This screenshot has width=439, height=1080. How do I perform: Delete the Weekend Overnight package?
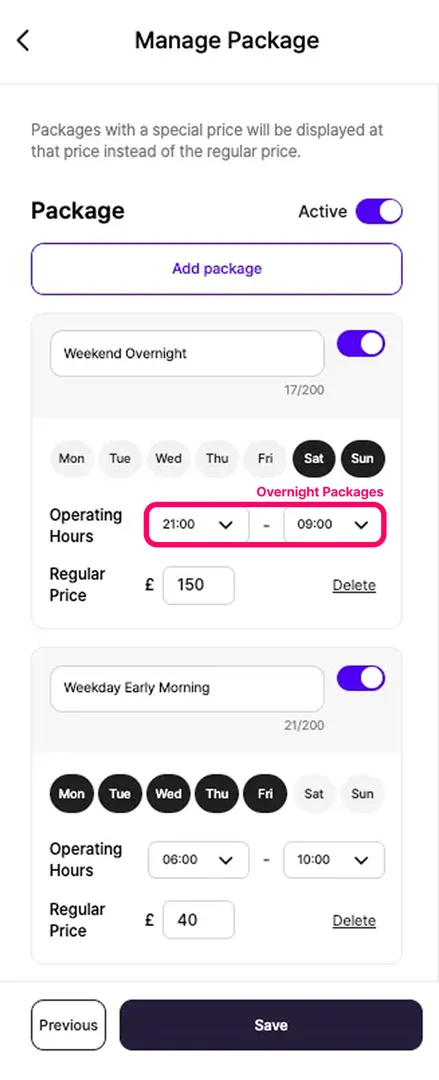pyautogui.click(x=354, y=585)
